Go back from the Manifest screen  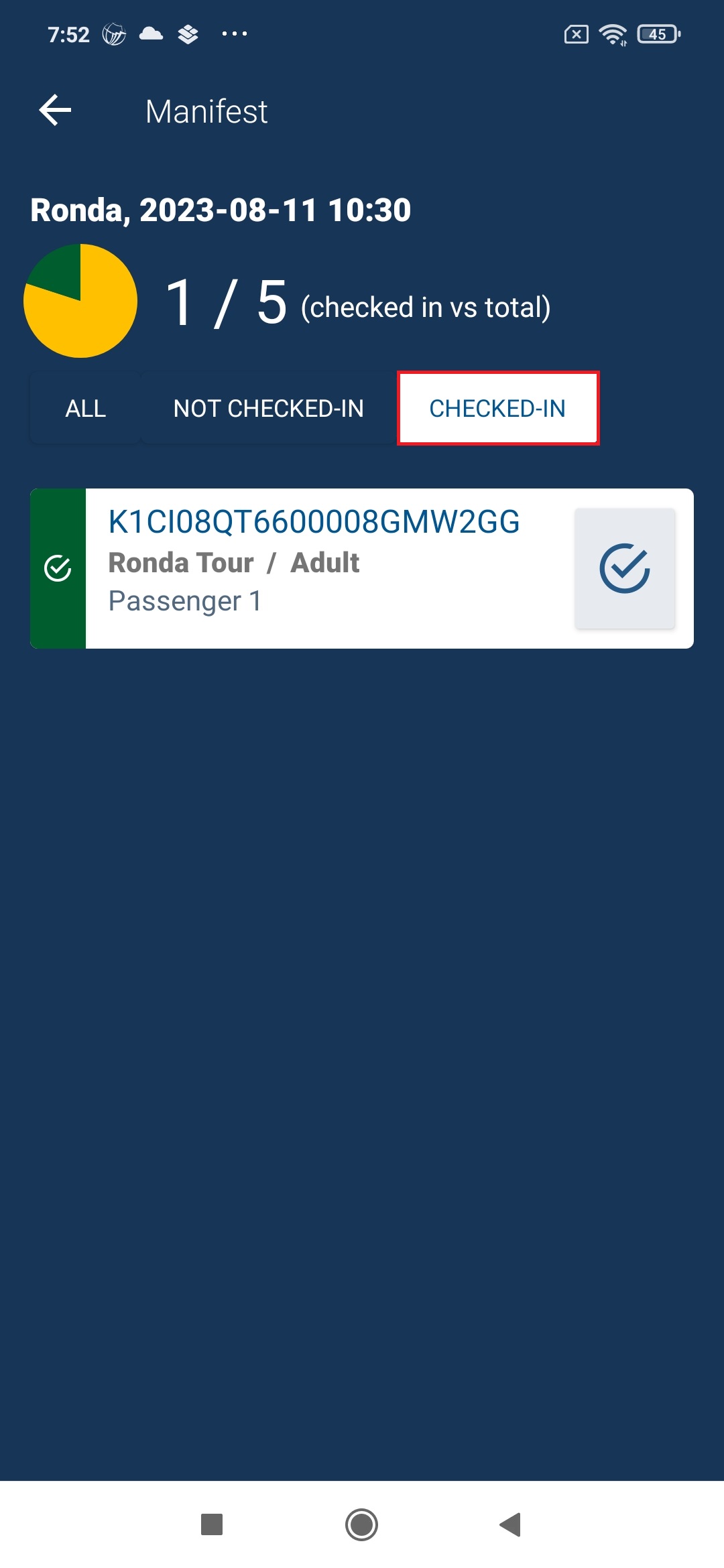click(55, 111)
